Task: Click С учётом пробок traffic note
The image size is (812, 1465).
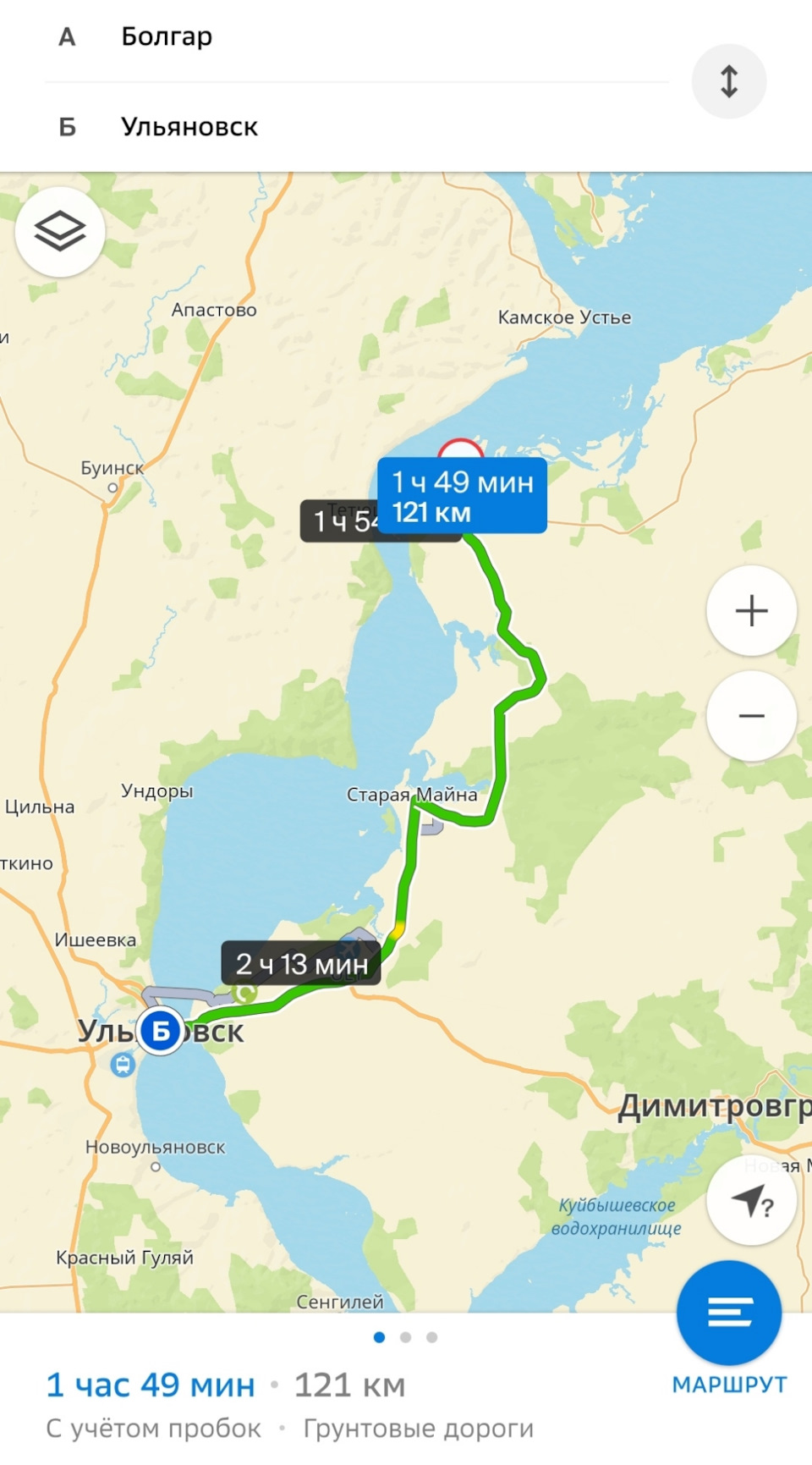Action: point(152,1428)
